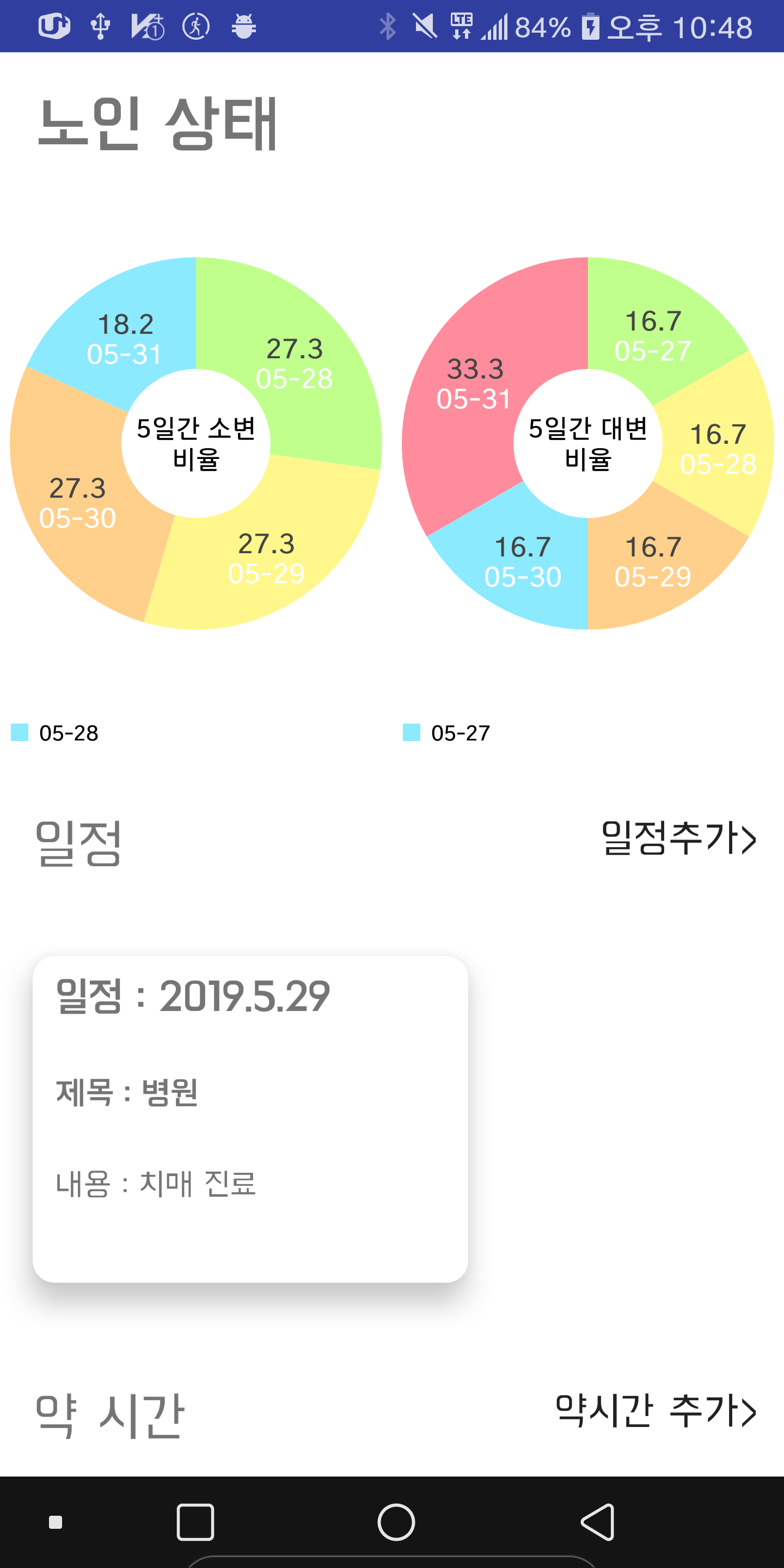Open the Android debug bridge notification icon
Screen dimensions: 784x1568
pyautogui.click(x=243, y=26)
